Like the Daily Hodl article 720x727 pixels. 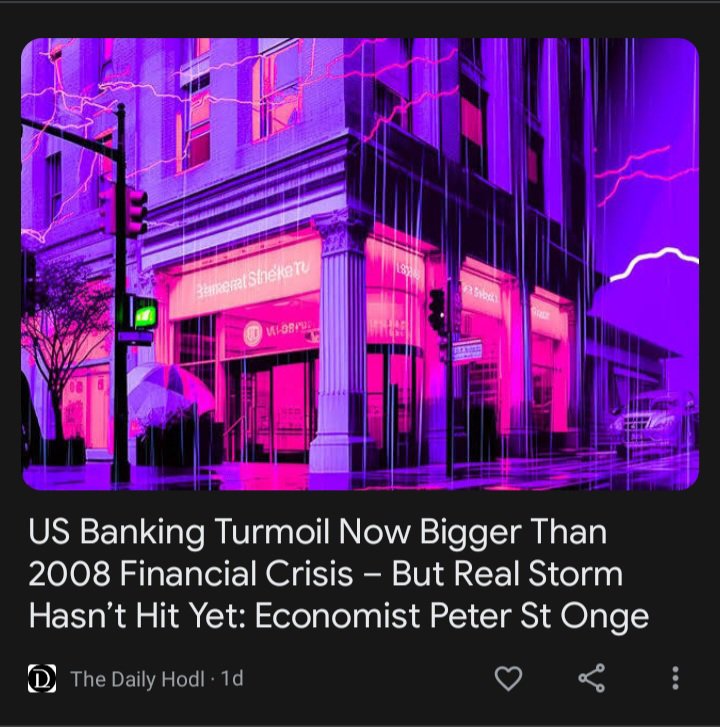(509, 679)
